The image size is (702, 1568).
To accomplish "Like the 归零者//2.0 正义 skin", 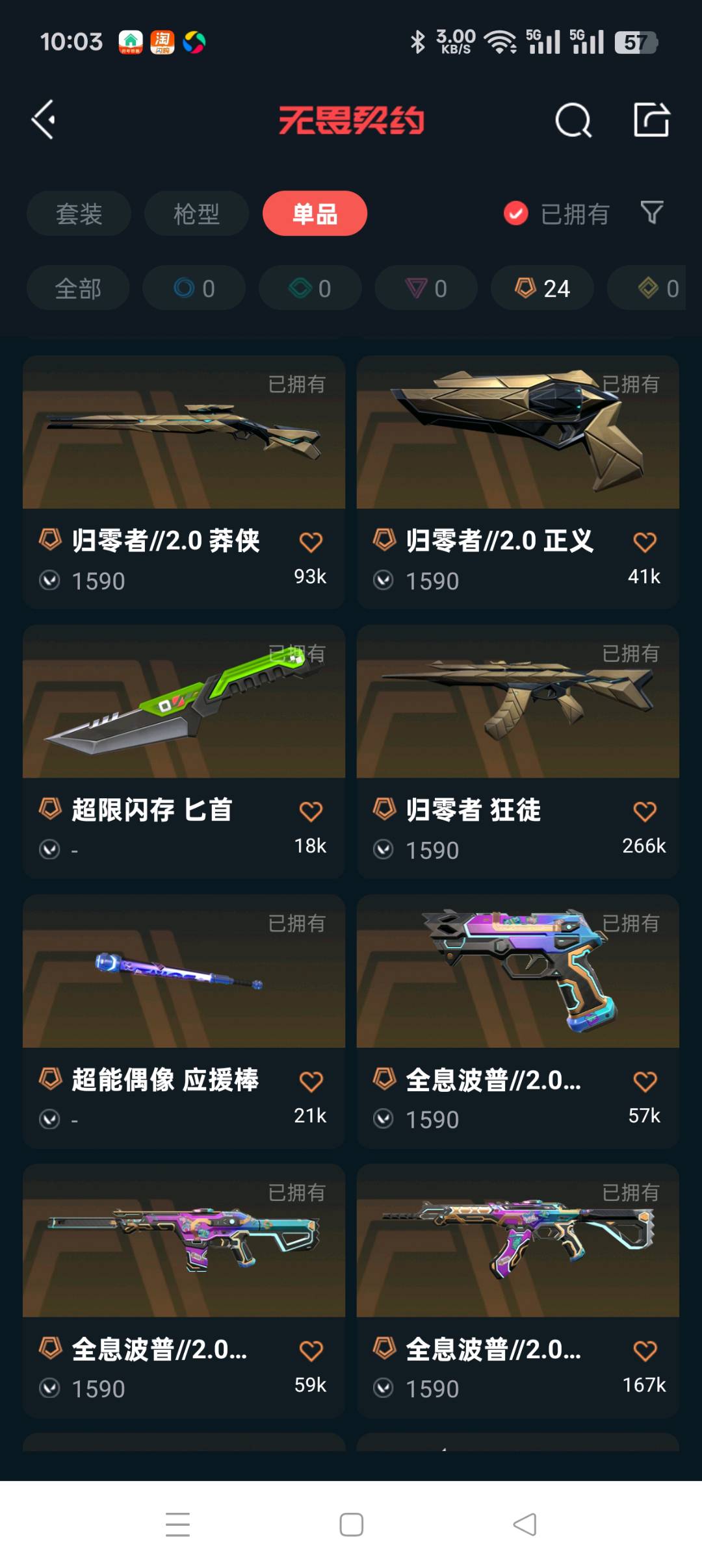I will 644,542.
